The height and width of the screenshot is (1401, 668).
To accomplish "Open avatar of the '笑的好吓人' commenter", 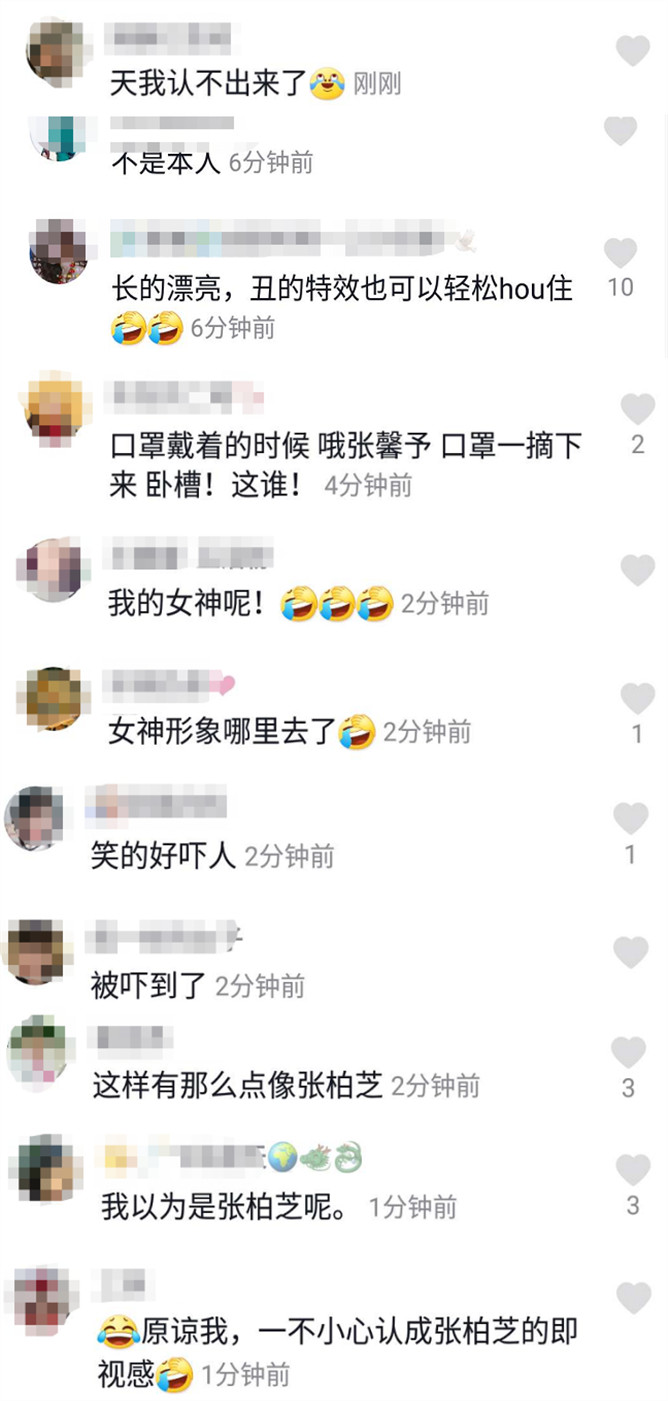I will [35, 818].
